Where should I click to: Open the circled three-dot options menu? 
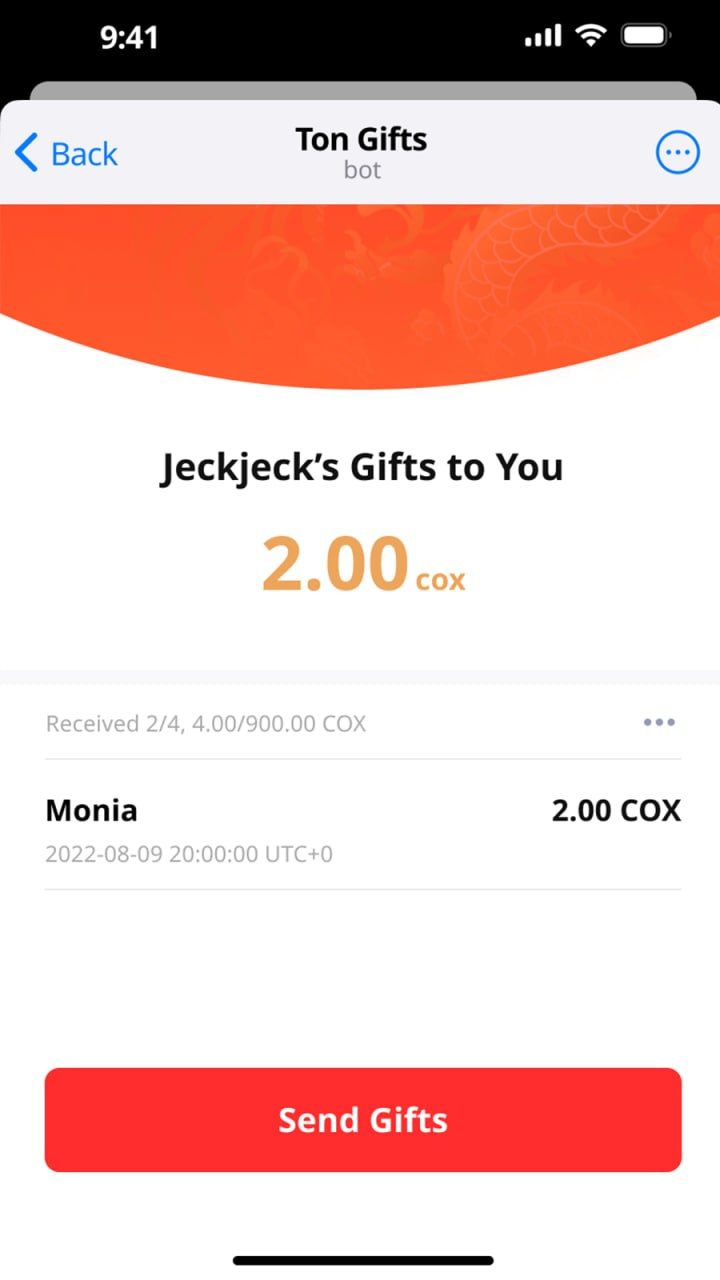677,154
